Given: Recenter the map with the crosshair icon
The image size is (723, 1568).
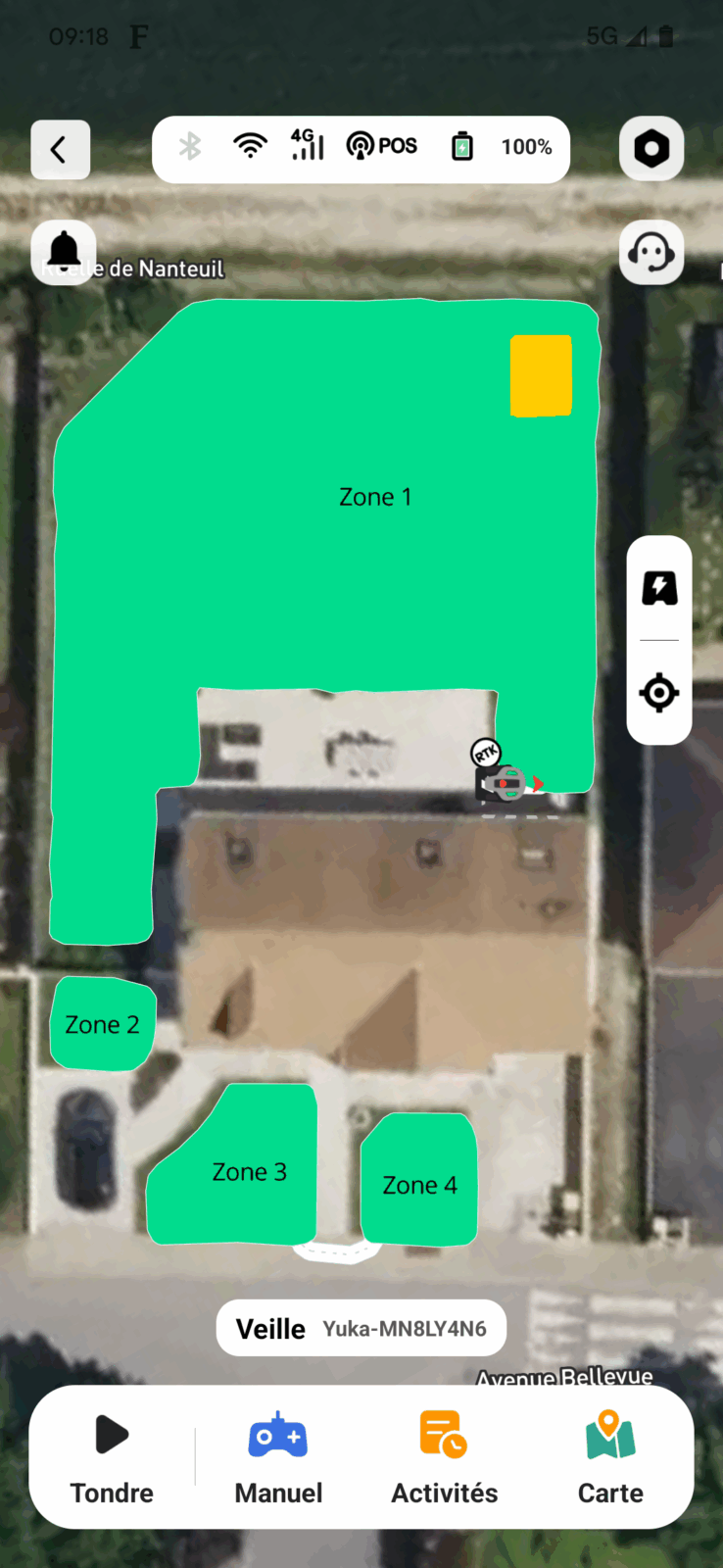Looking at the screenshot, I should click(659, 693).
